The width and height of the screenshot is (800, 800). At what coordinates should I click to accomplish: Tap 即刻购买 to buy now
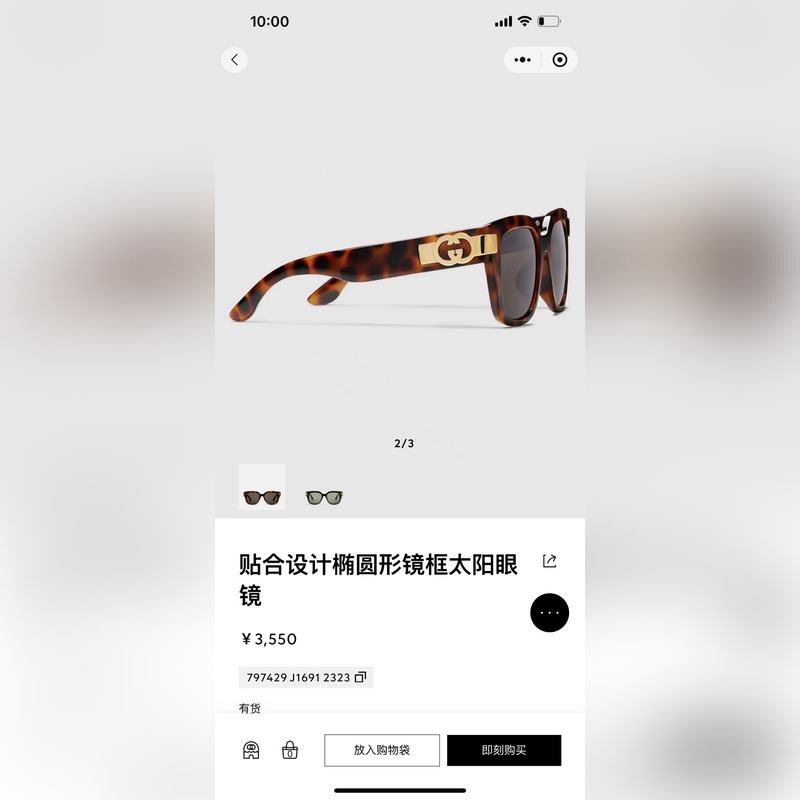tap(504, 750)
